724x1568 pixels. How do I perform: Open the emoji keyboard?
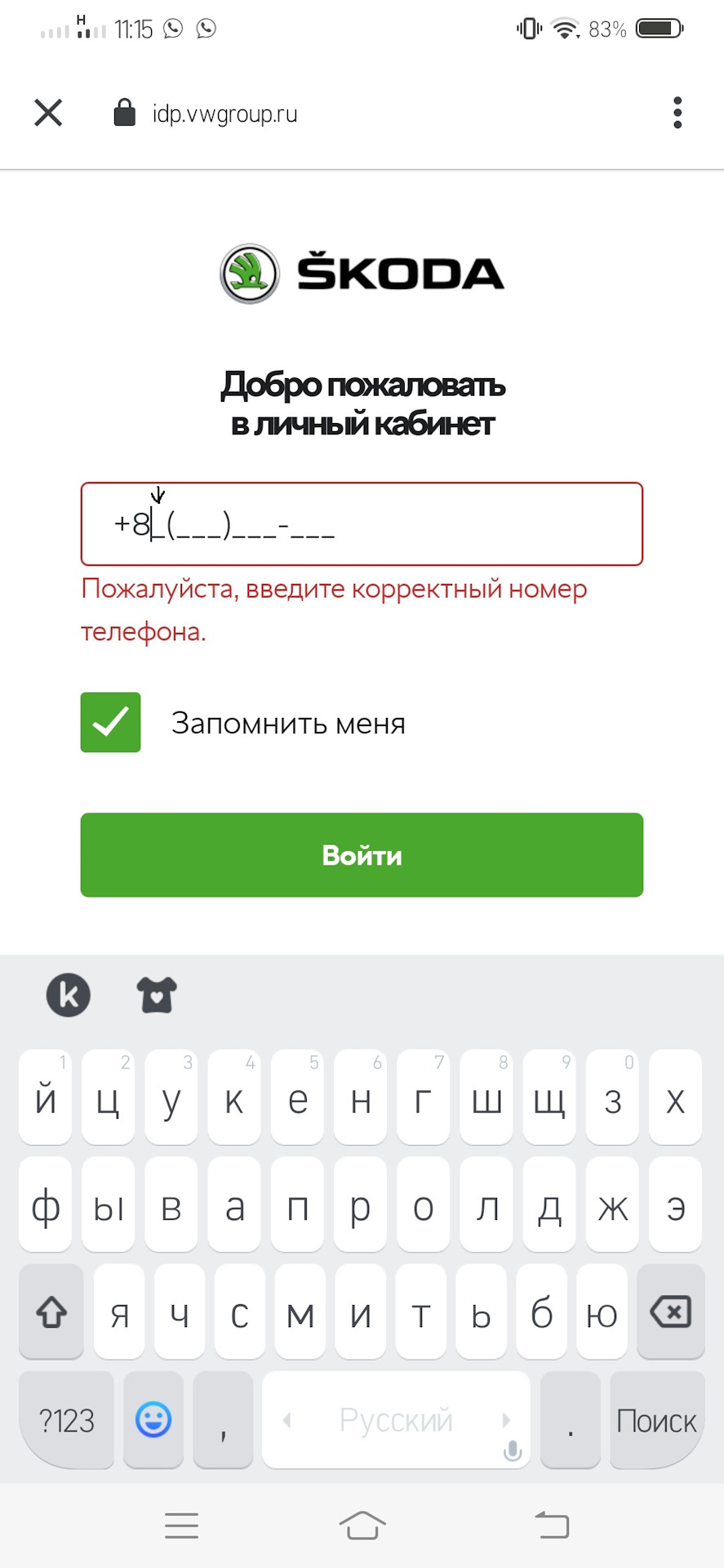tap(153, 1420)
